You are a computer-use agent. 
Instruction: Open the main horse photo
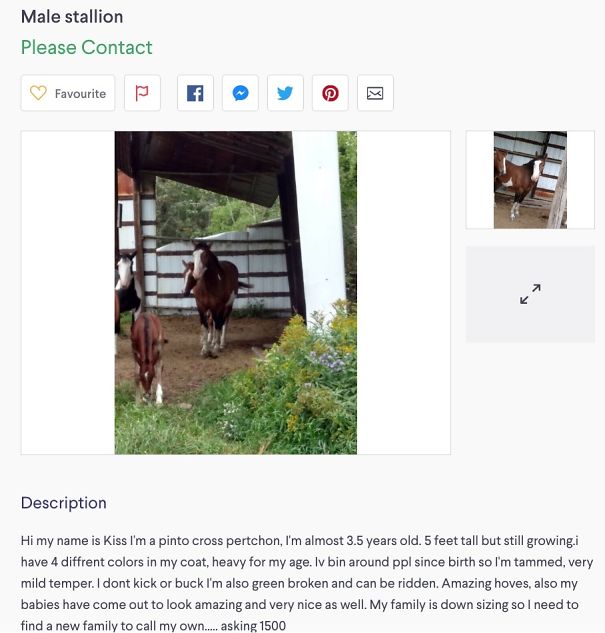(x=236, y=292)
